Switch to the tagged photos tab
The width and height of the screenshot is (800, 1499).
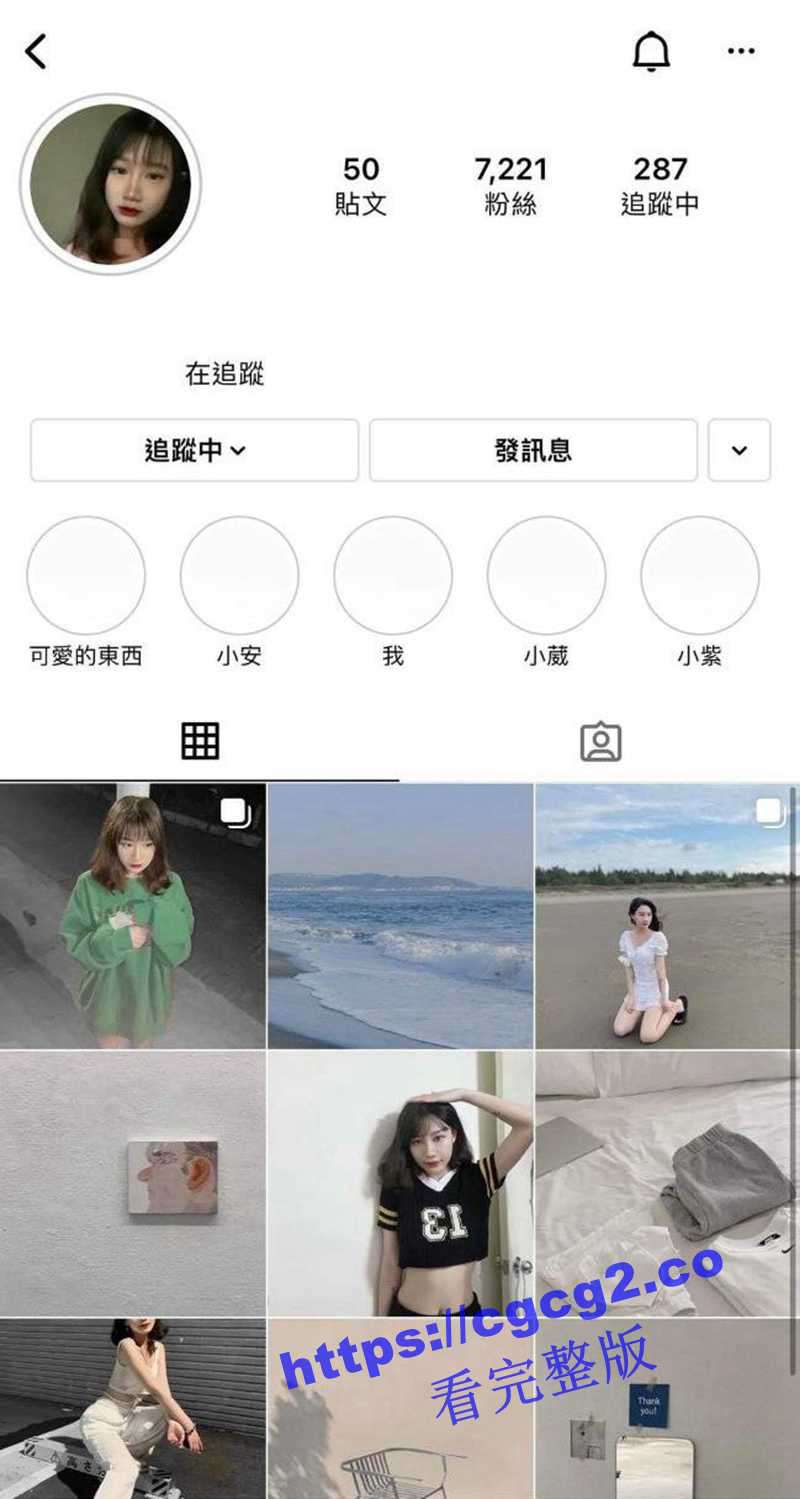click(x=600, y=741)
